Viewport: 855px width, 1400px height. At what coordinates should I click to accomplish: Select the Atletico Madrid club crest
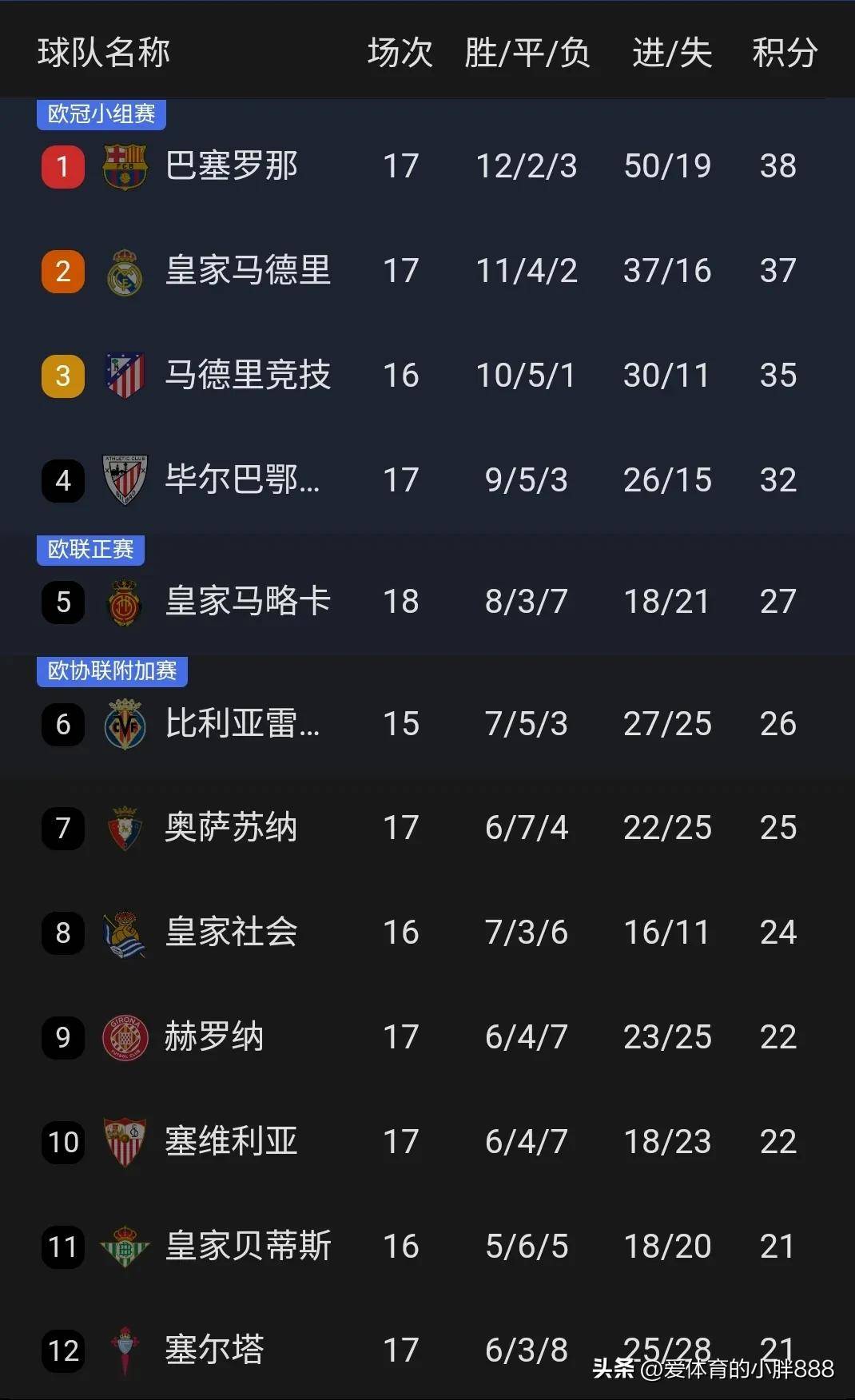(124, 375)
